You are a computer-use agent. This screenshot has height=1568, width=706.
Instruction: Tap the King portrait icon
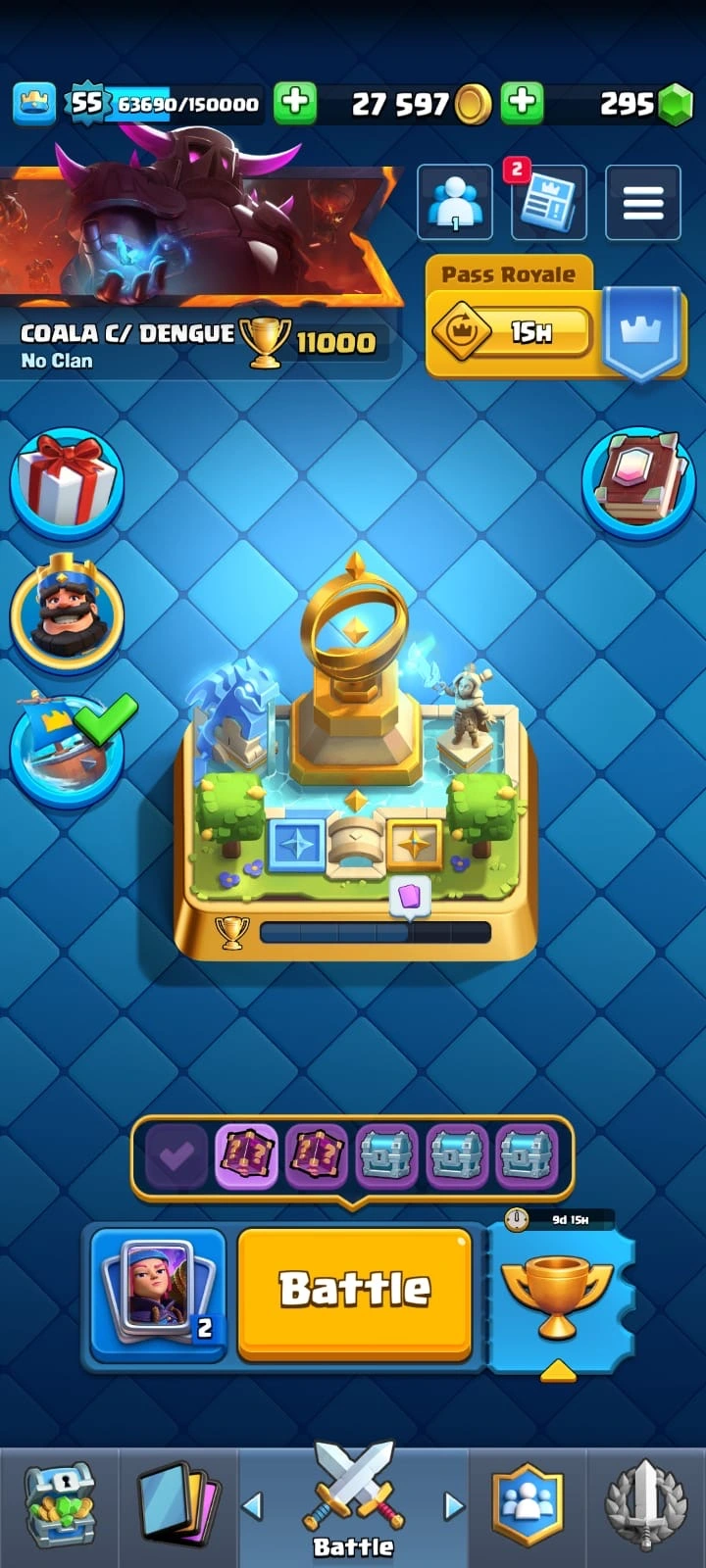pyautogui.click(x=67, y=614)
